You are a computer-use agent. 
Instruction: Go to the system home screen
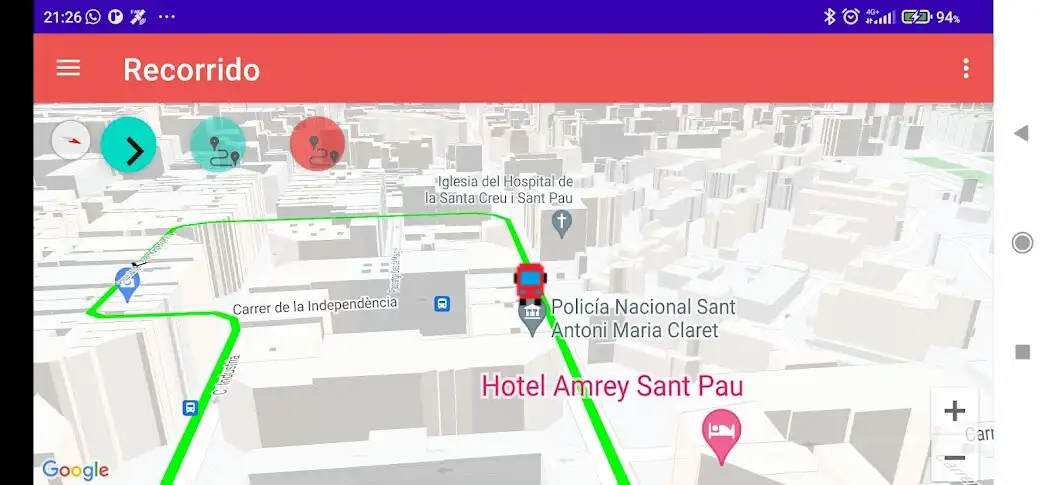tap(1021, 242)
